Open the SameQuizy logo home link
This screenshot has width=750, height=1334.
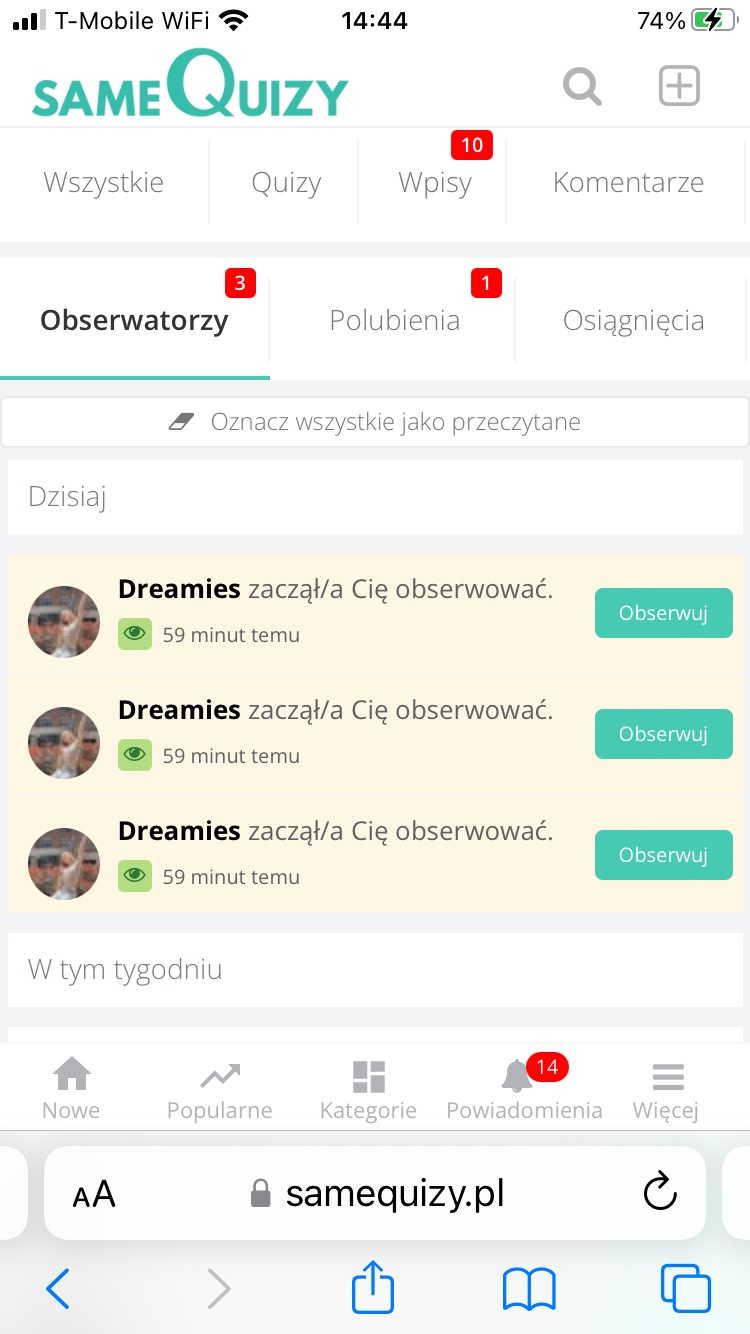(191, 86)
